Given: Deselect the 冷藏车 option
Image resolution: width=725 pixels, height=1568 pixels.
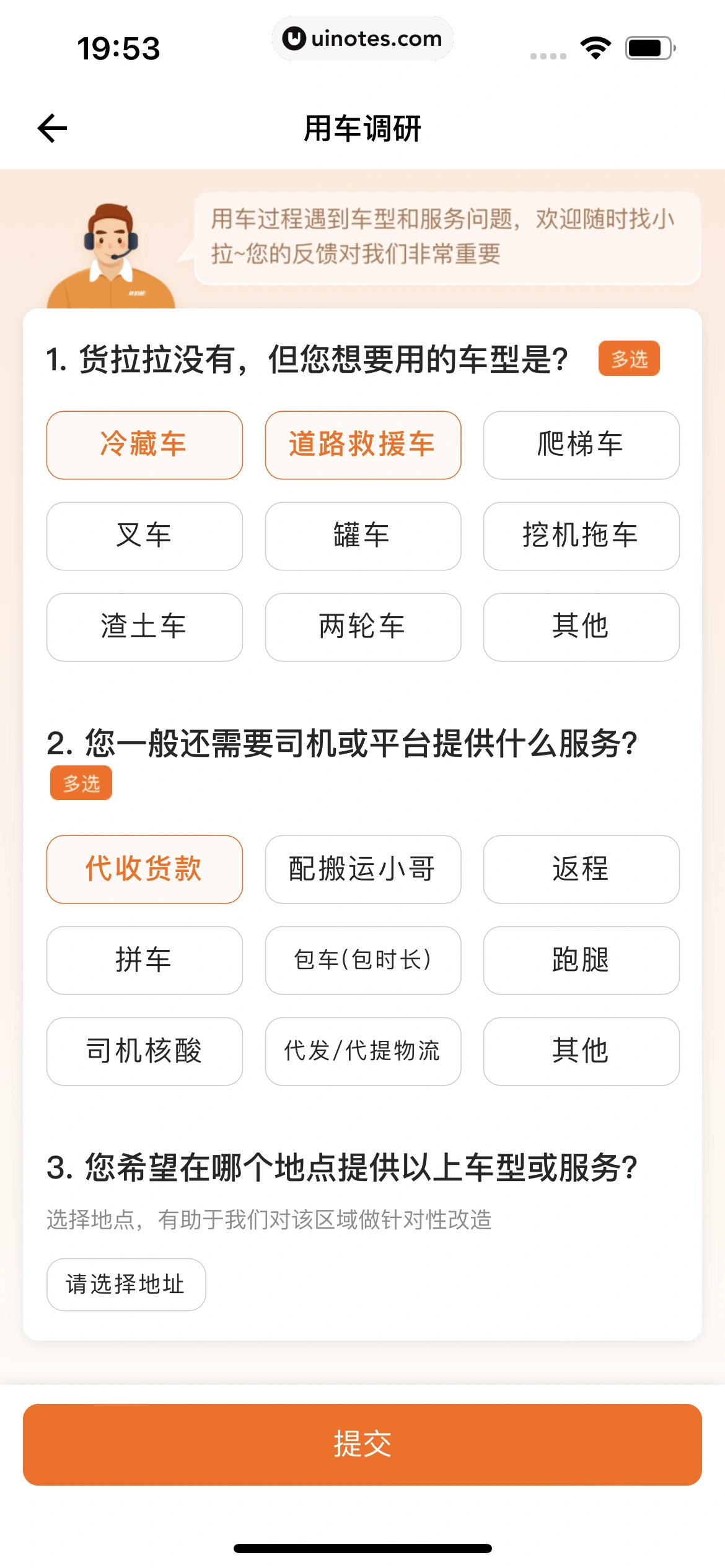Looking at the screenshot, I should (144, 445).
